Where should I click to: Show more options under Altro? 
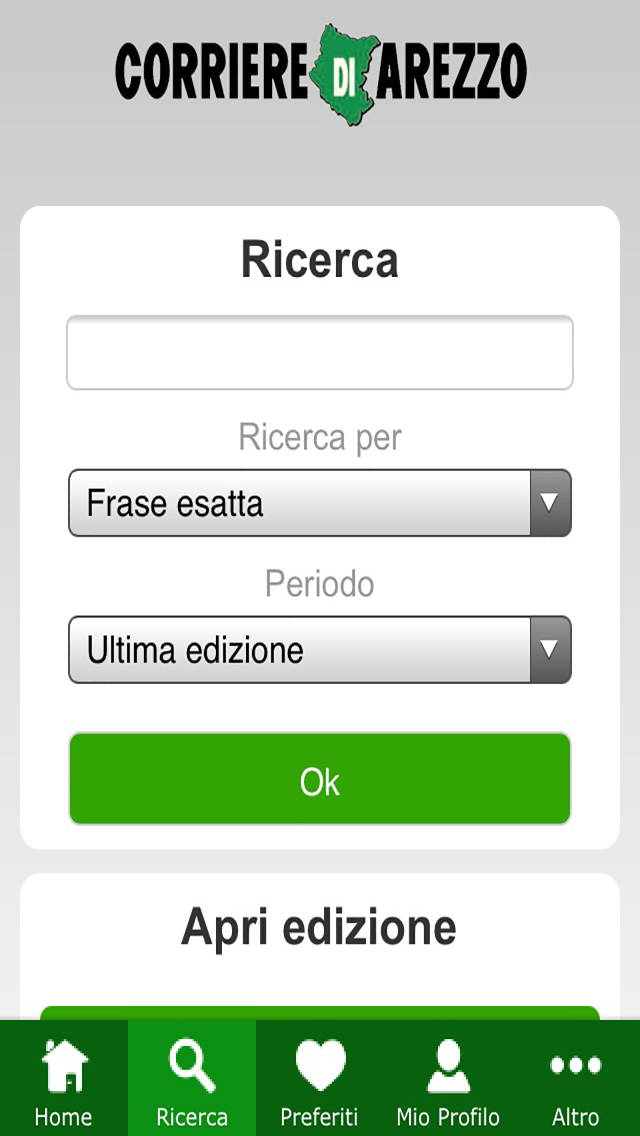click(576, 1078)
